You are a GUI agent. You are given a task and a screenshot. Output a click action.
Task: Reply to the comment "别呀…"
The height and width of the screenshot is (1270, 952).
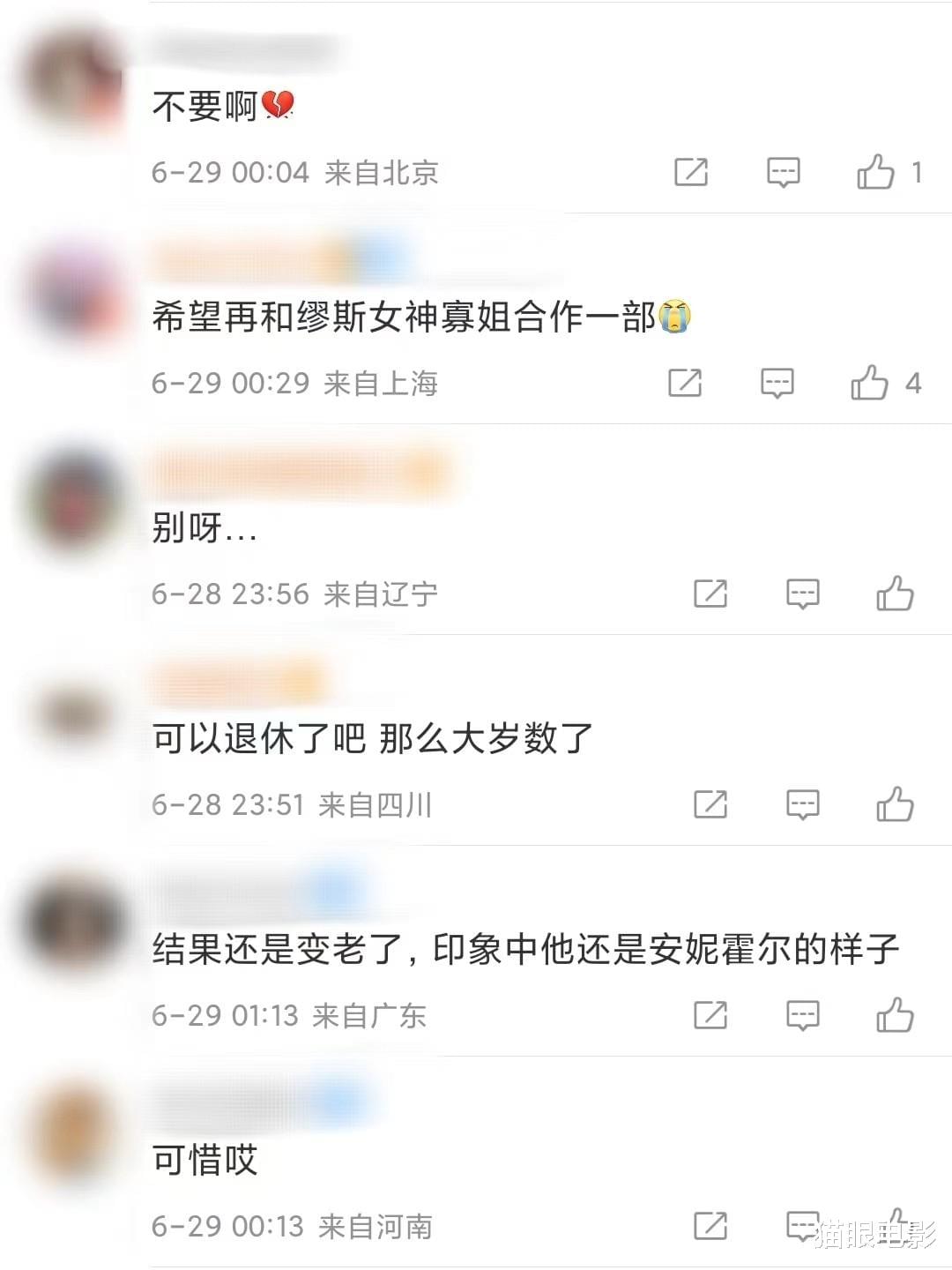[802, 594]
